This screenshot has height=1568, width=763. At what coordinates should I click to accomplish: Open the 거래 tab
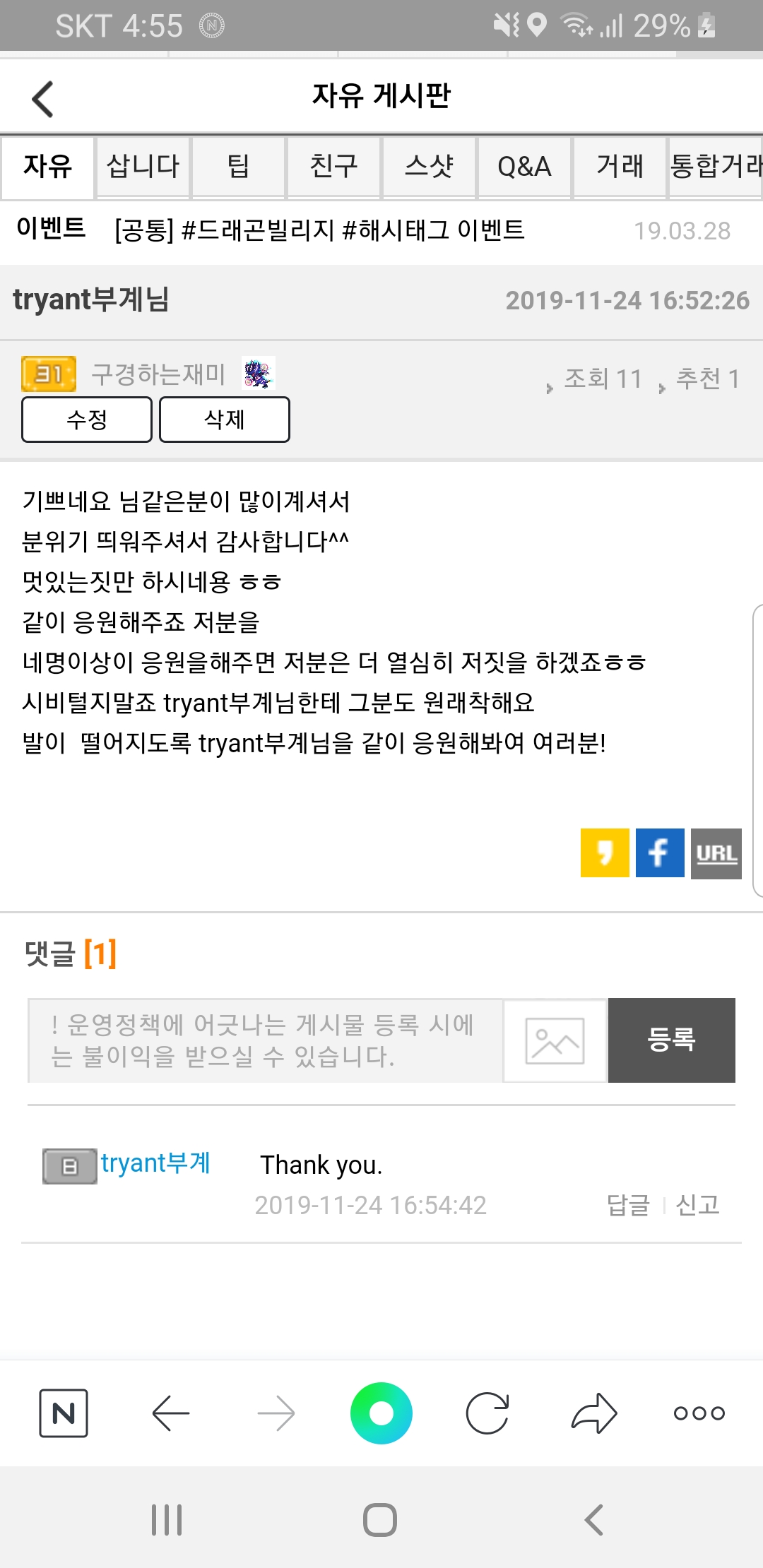620,167
